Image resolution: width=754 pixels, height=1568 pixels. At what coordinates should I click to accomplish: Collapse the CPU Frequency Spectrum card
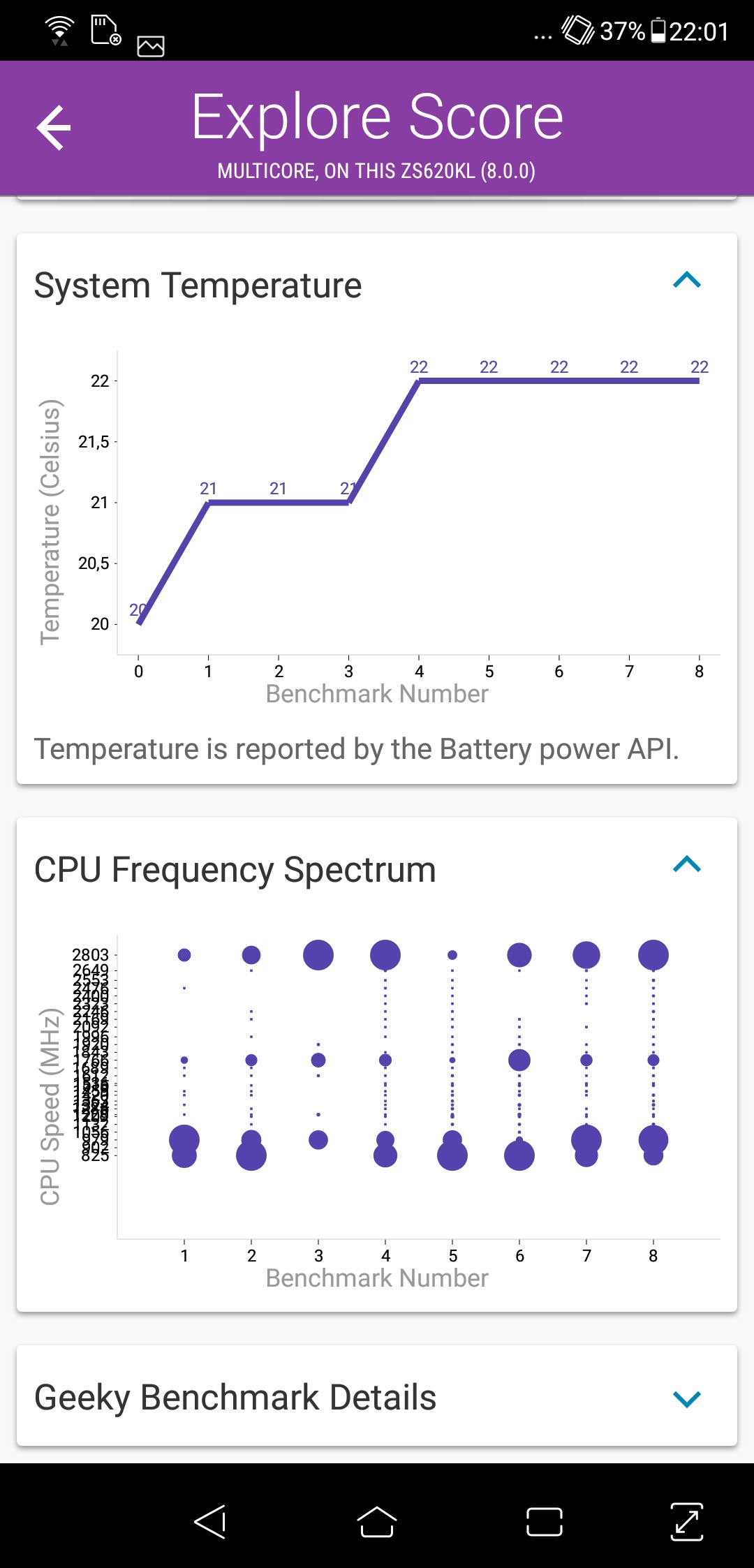[686, 865]
